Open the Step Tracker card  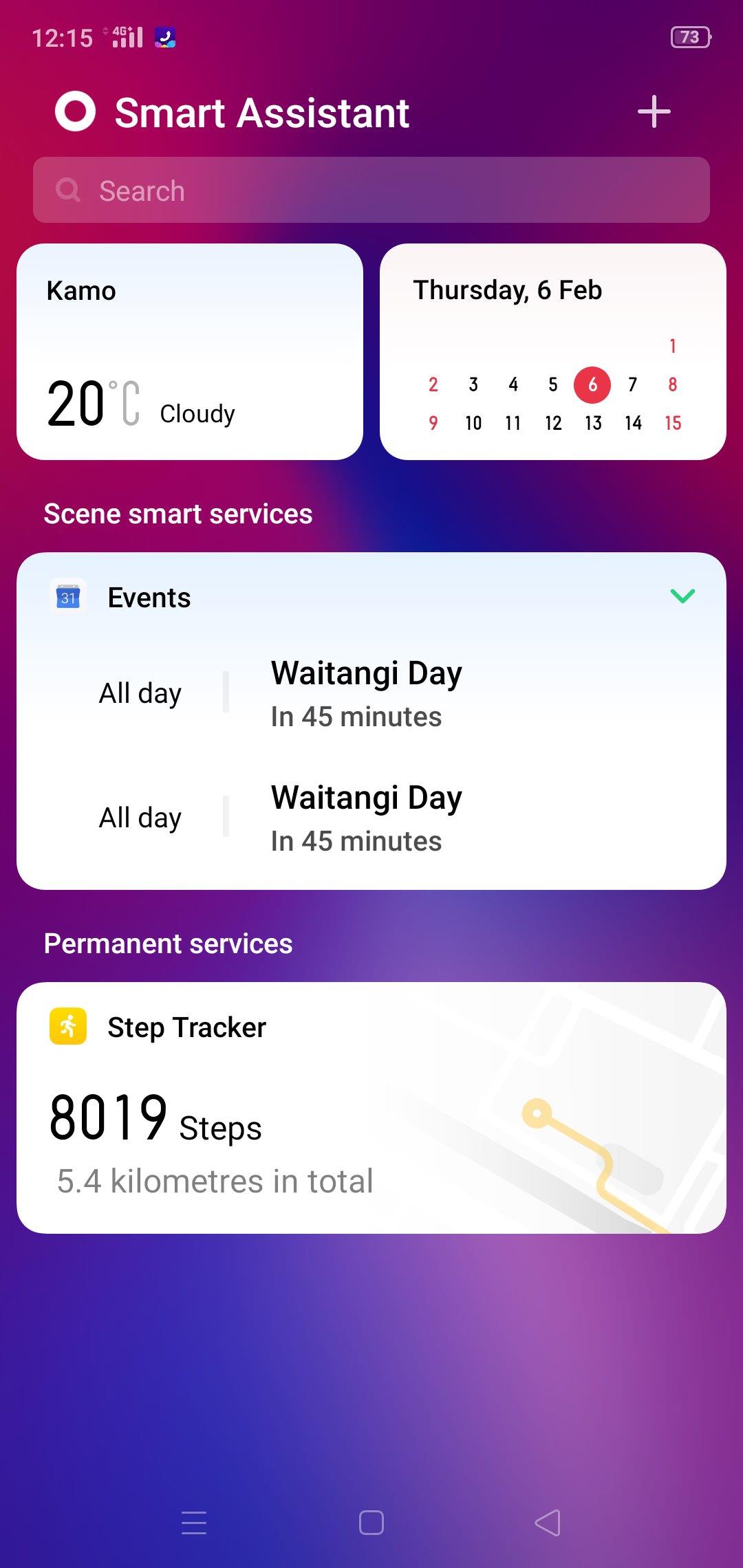tap(371, 1107)
